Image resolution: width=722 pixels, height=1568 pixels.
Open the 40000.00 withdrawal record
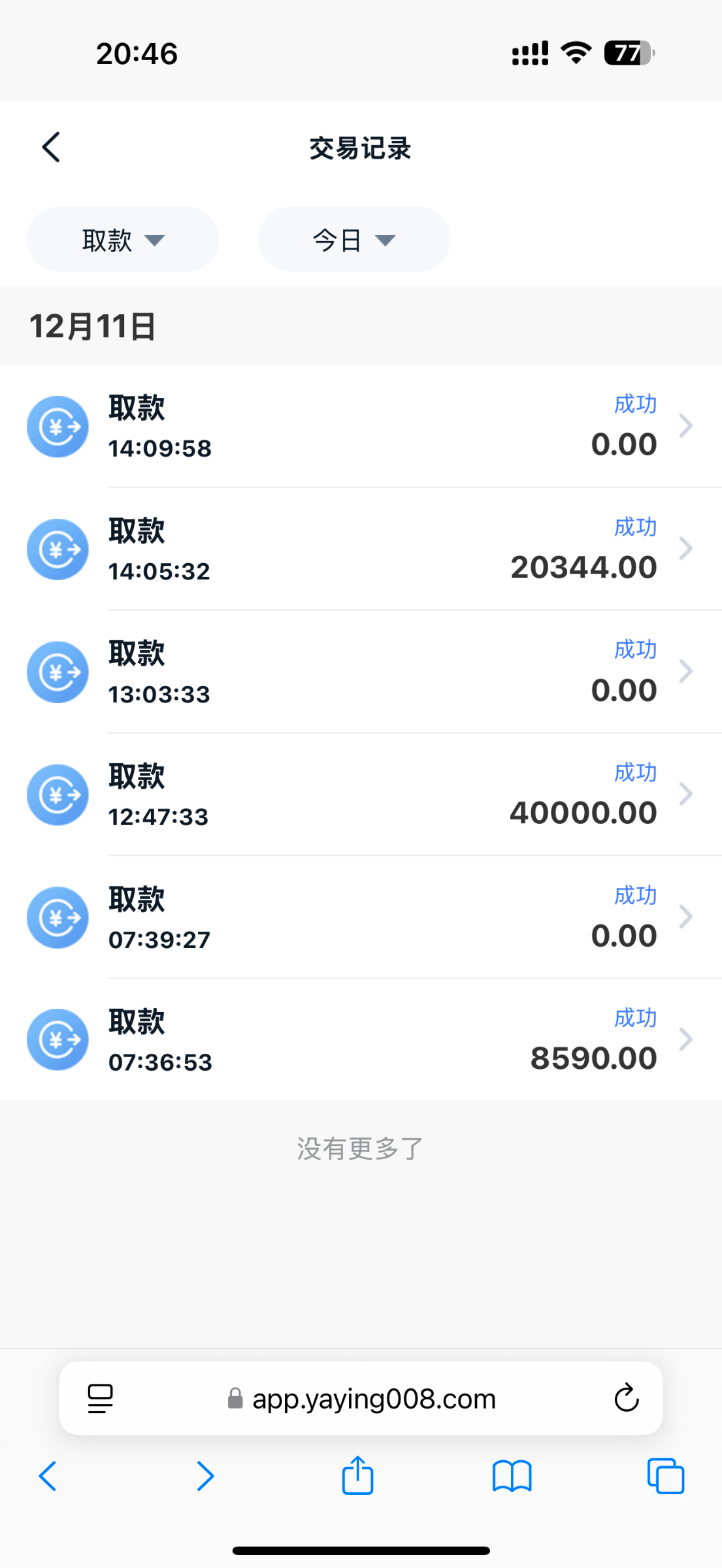(361, 795)
